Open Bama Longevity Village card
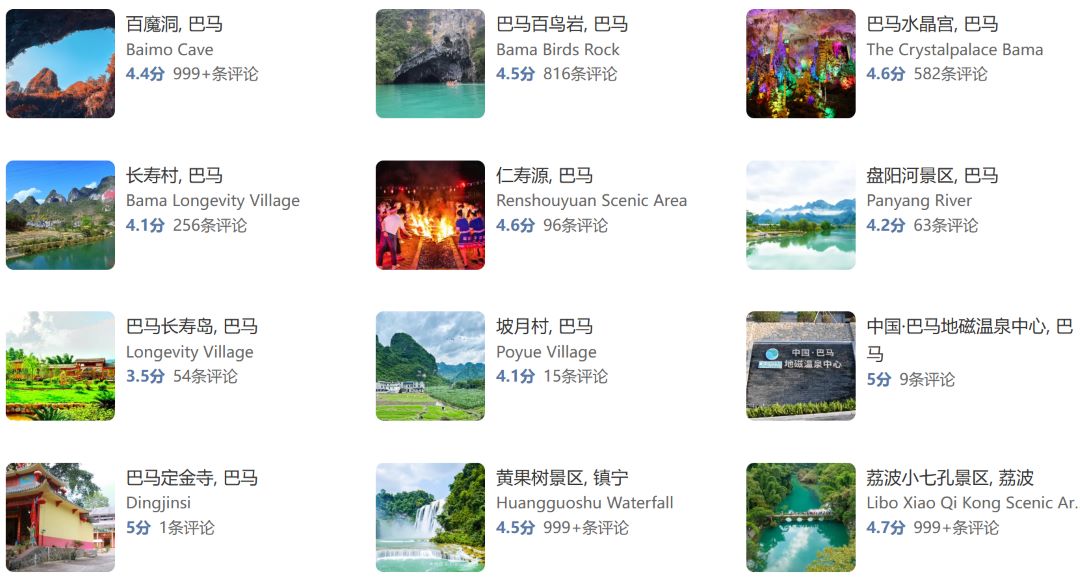The height and width of the screenshot is (578, 1080). point(174,176)
